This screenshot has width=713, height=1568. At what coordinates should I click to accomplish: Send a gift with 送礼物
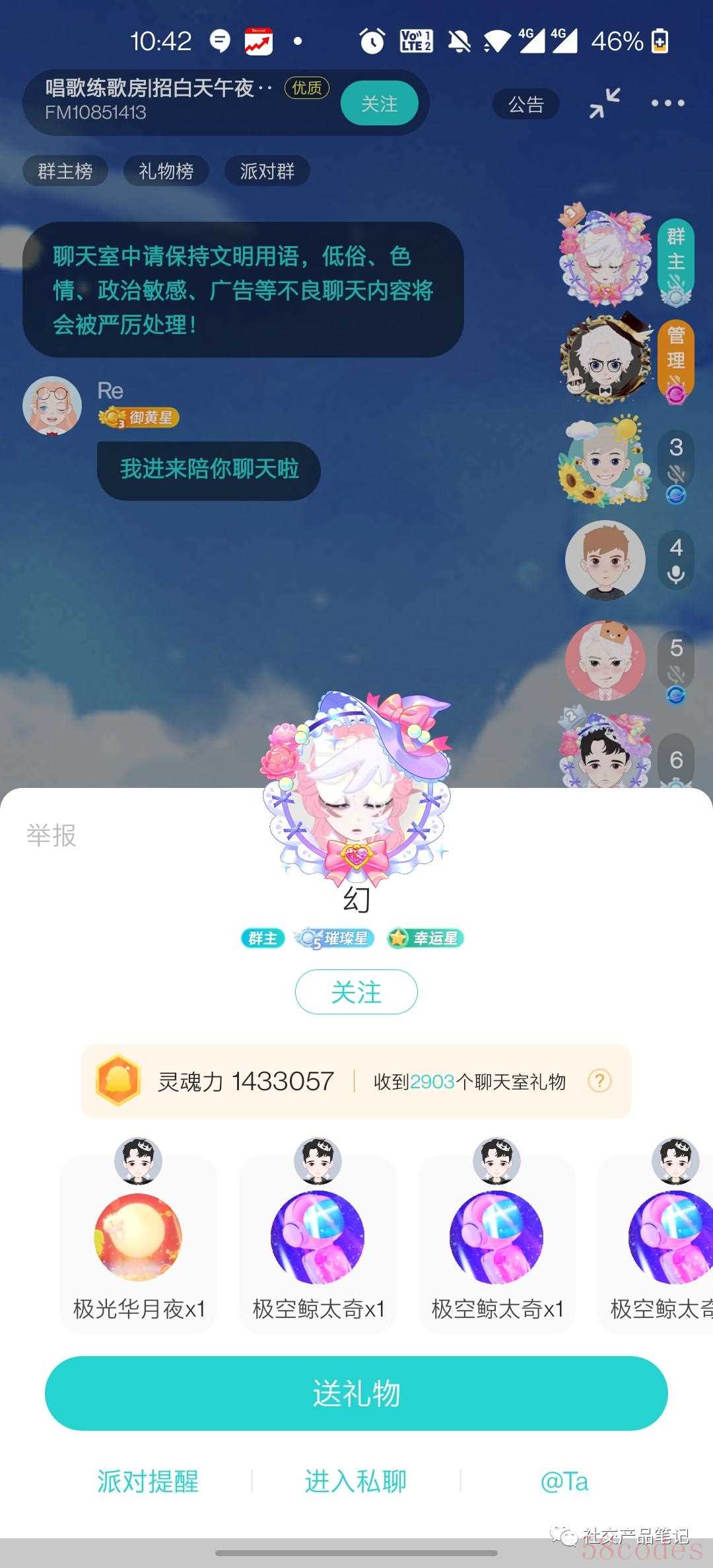coord(356,1394)
